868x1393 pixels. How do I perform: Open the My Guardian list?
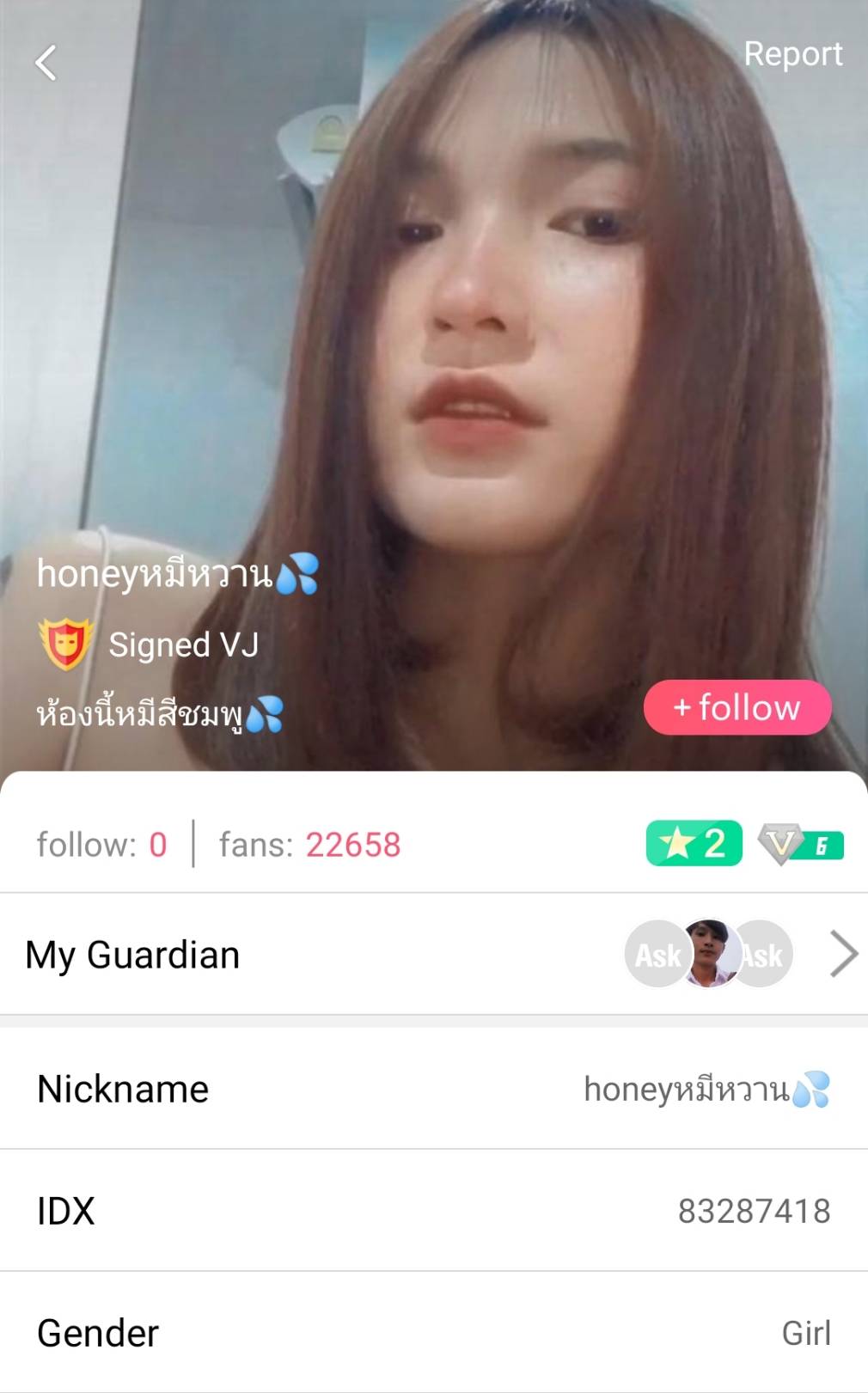(x=842, y=954)
